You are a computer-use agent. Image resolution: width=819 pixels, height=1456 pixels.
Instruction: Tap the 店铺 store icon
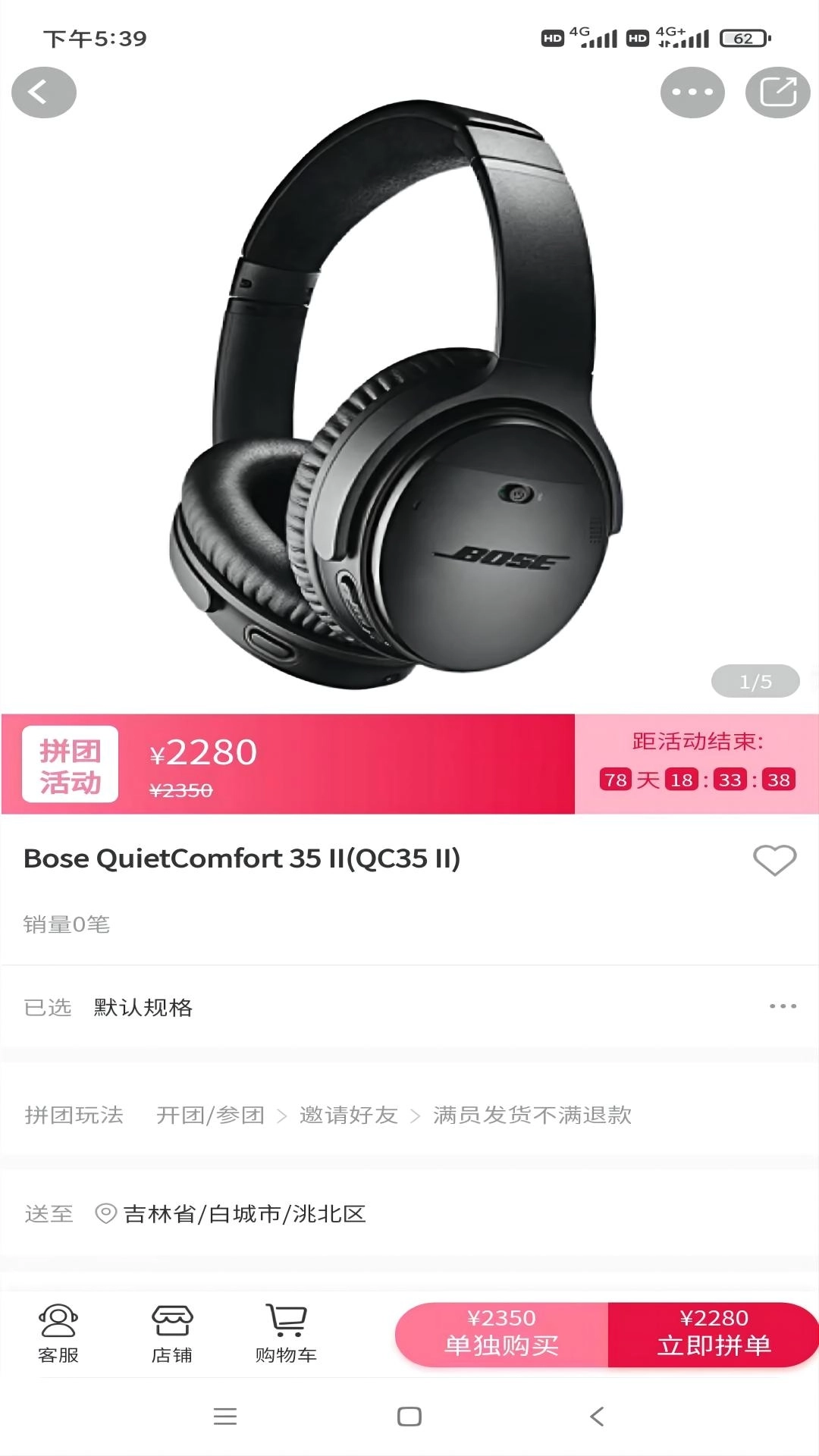(x=173, y=1335)
